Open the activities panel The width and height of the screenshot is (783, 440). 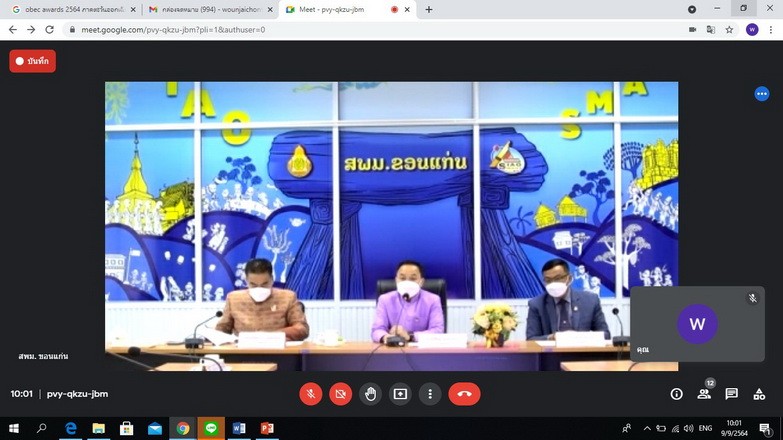click(x=759, y=394)
